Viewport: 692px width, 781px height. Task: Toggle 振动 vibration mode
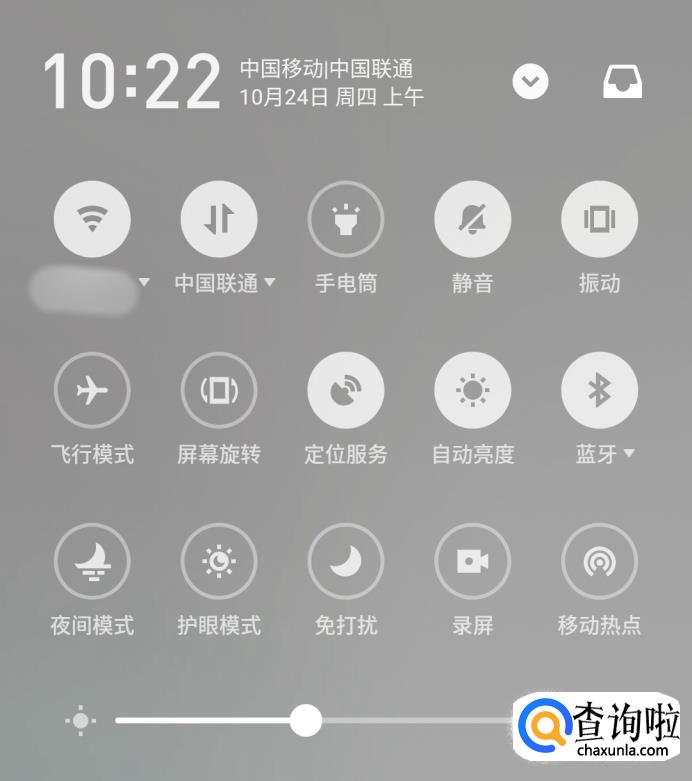tap(599, 220)
